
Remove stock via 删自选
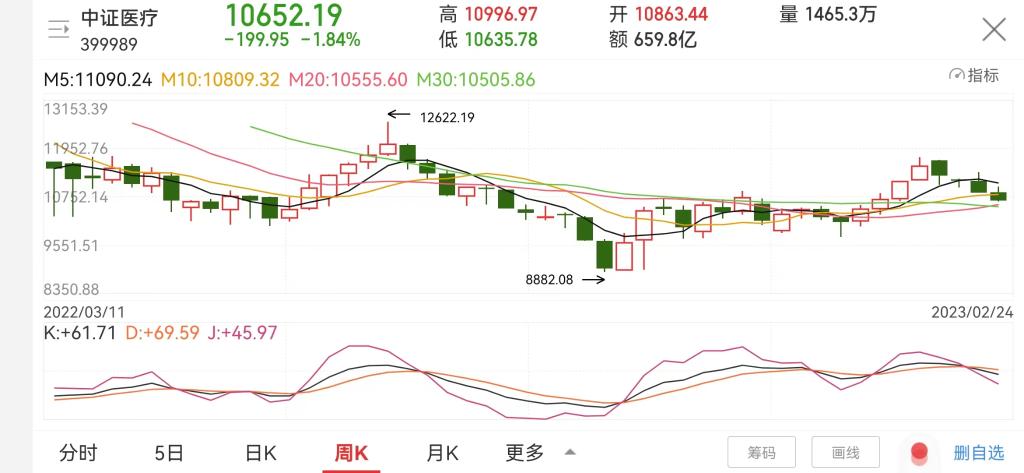pos(979,452)
